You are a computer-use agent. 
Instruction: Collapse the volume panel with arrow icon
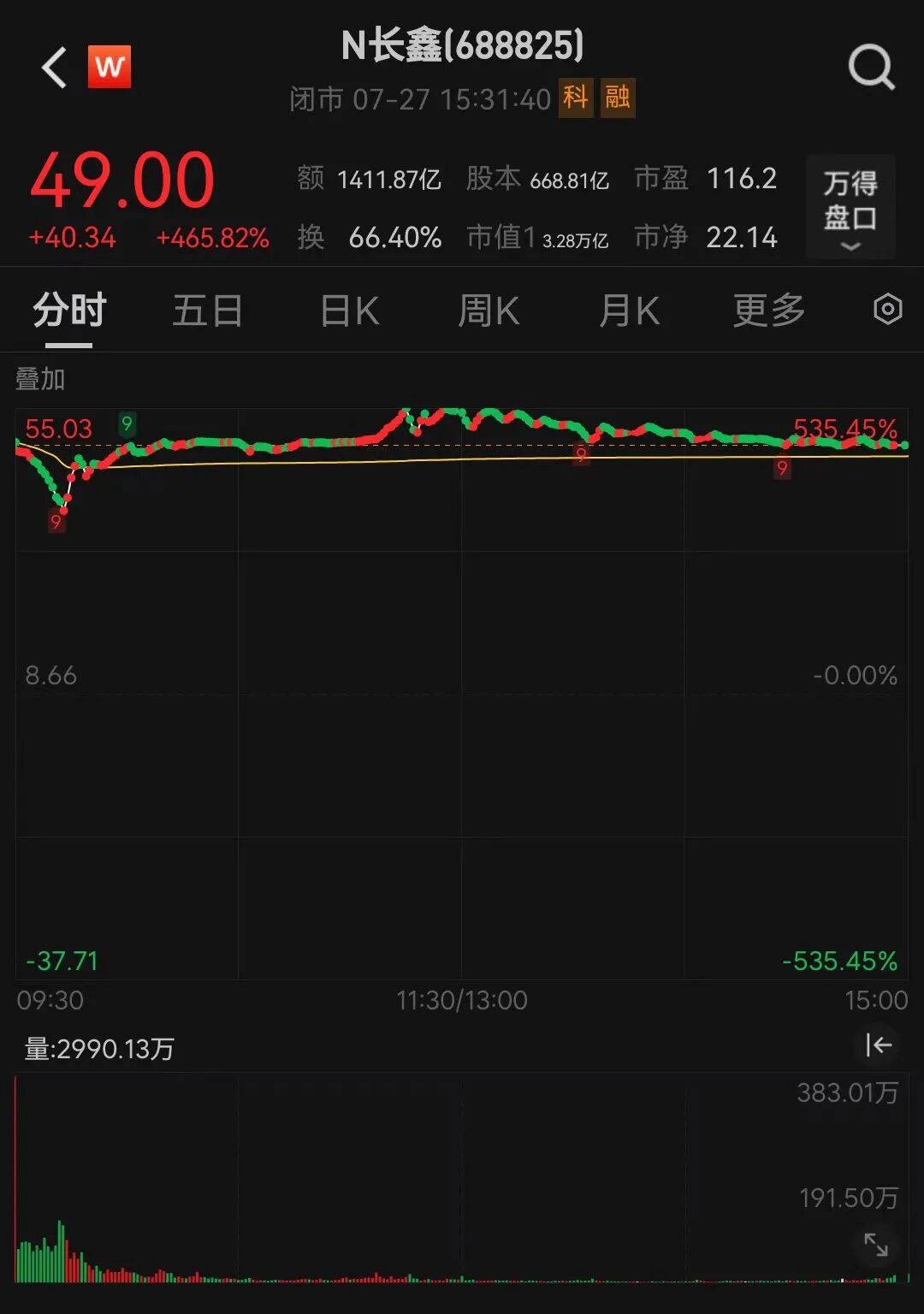coord(878,1045)
